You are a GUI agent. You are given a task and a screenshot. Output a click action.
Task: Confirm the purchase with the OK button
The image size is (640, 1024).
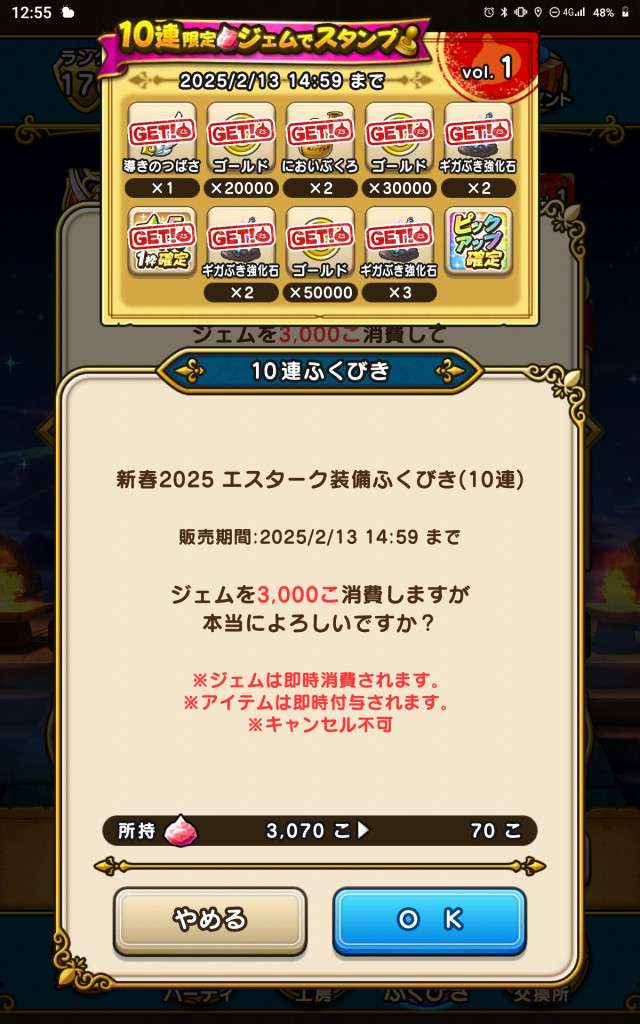[429, 920]
